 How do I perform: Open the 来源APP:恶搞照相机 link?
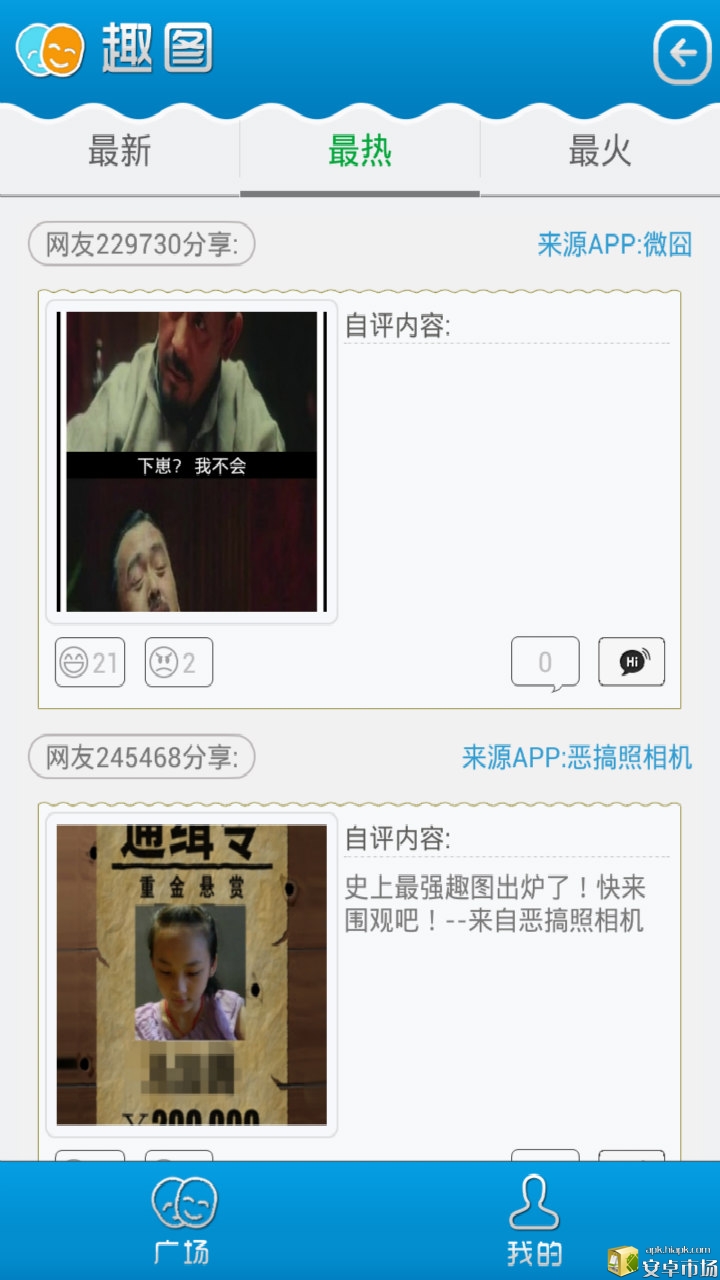point(576,758)
